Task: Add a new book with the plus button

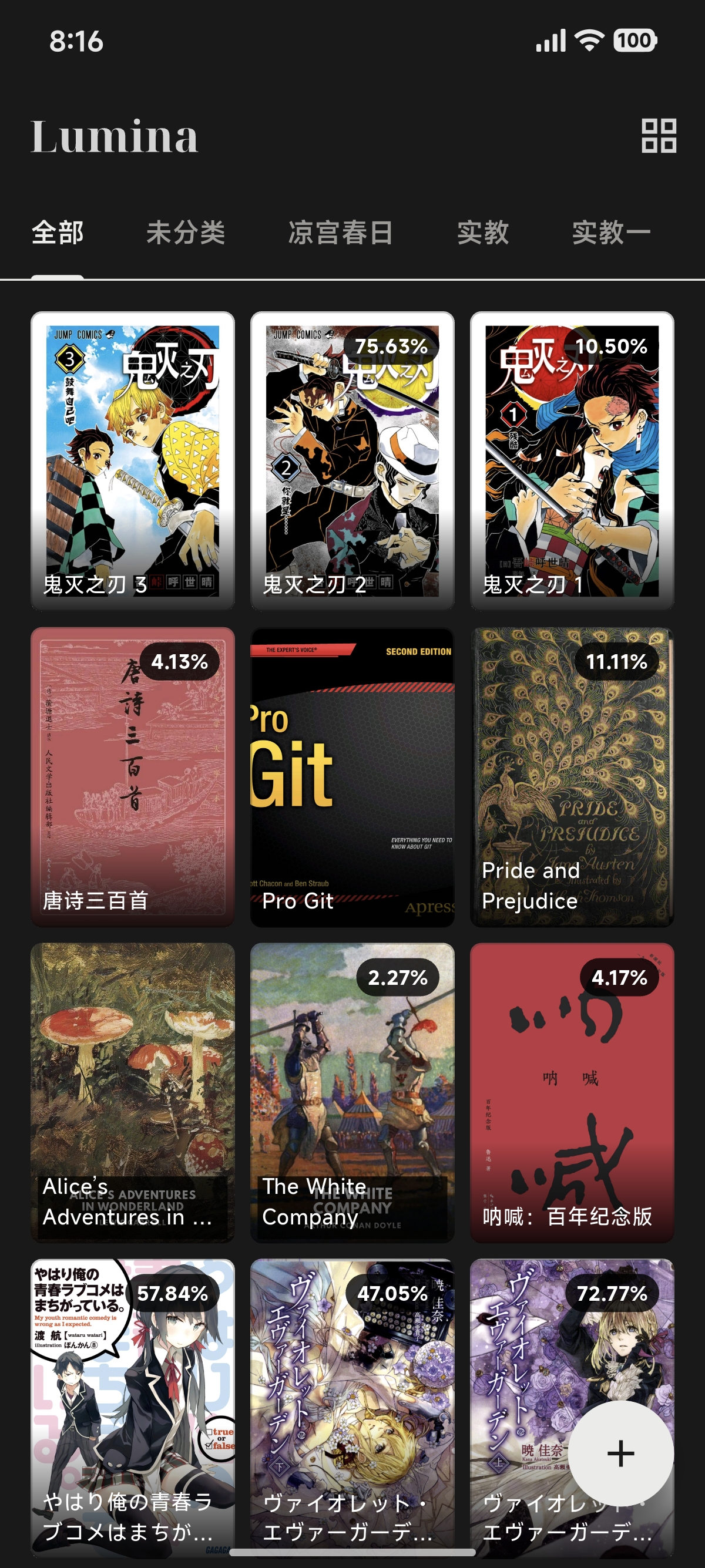Action: (x=620, y=1453)
